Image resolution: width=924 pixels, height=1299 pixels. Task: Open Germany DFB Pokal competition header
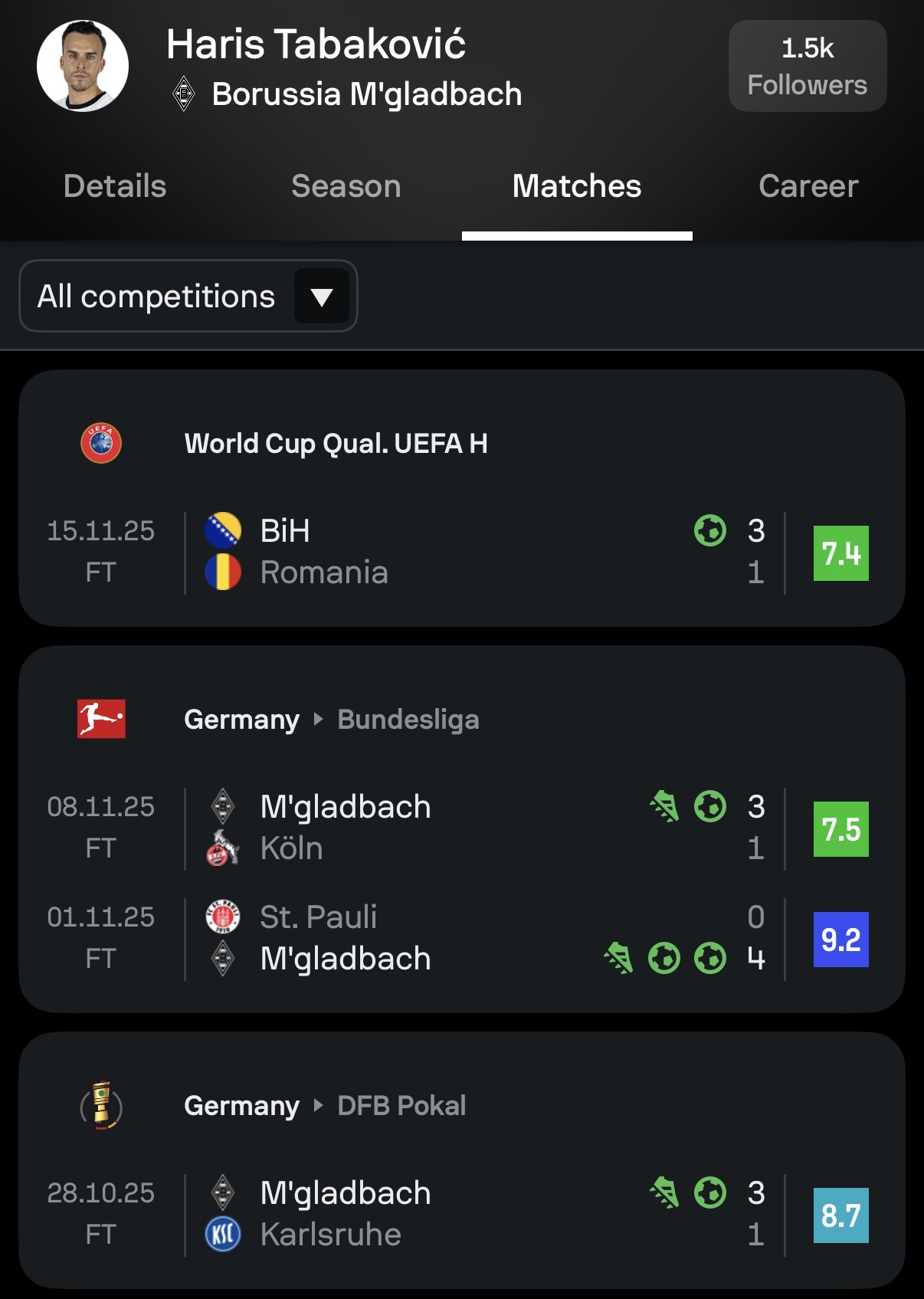[x=325, y=1106]
